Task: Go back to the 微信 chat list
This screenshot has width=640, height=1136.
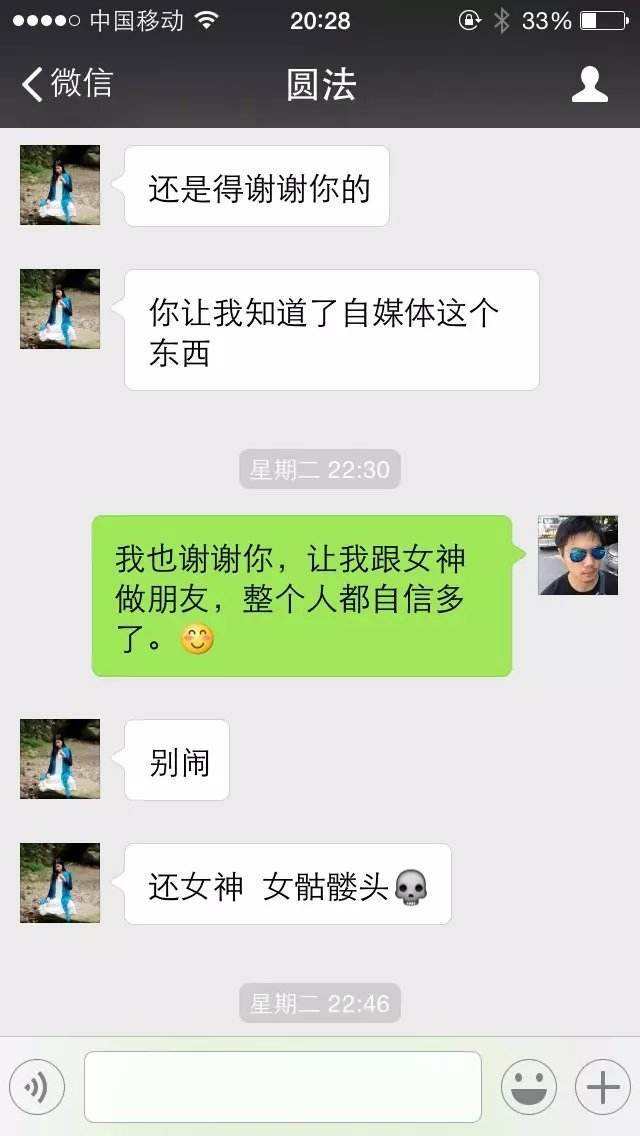Action: [x=68, y=84]
